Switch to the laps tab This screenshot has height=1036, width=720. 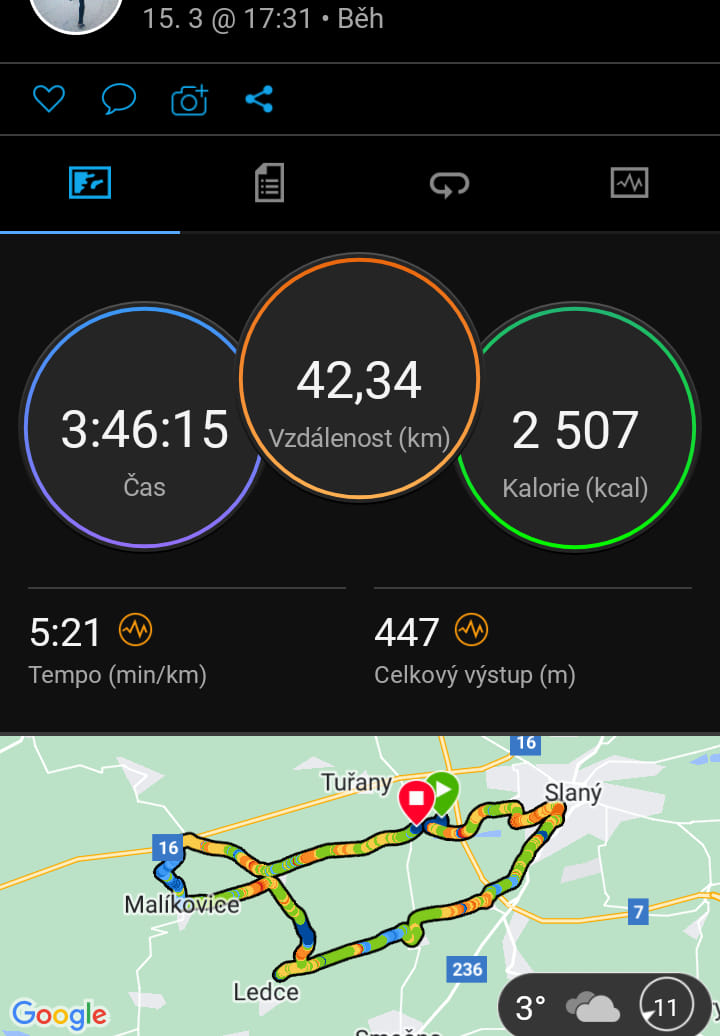tap(449, 183)
